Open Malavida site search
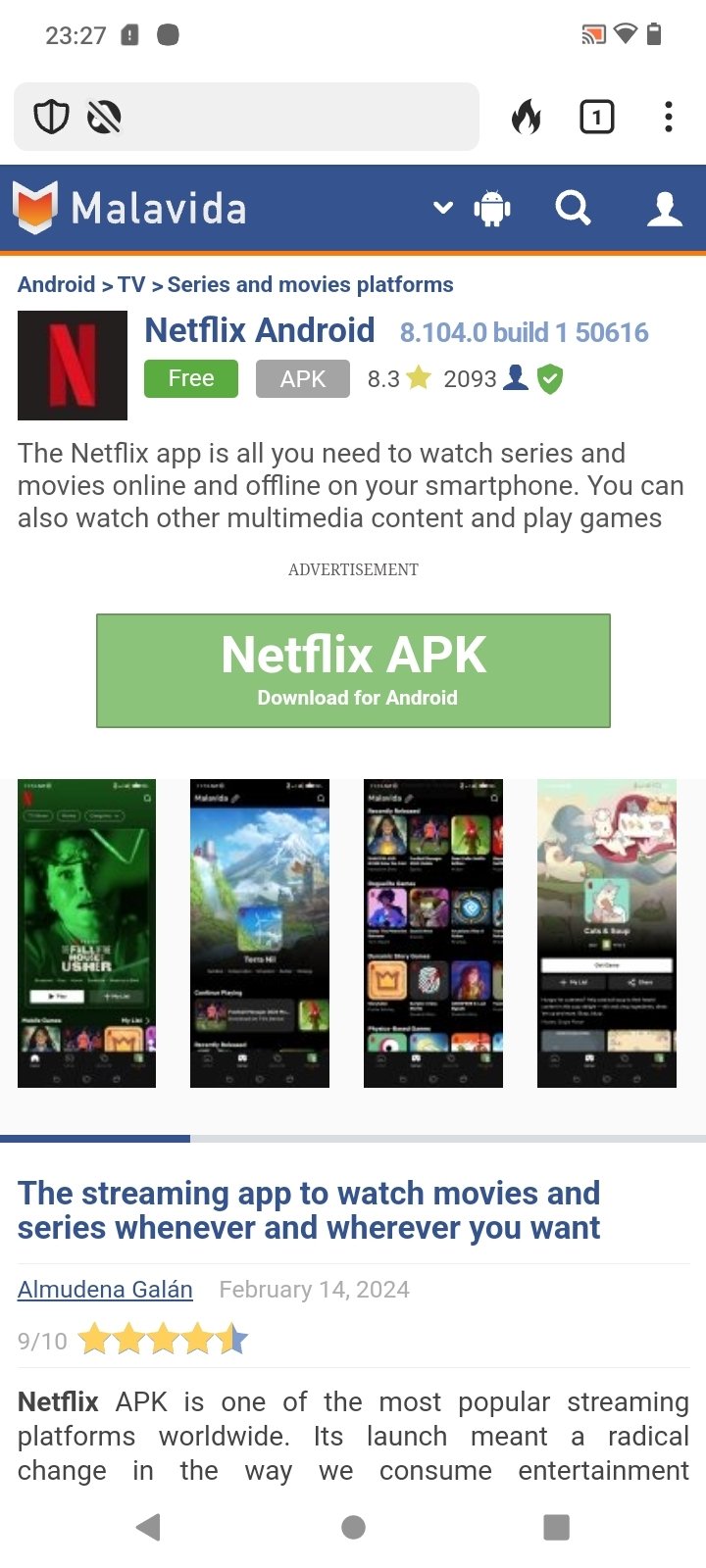 (x=573, y=208)
